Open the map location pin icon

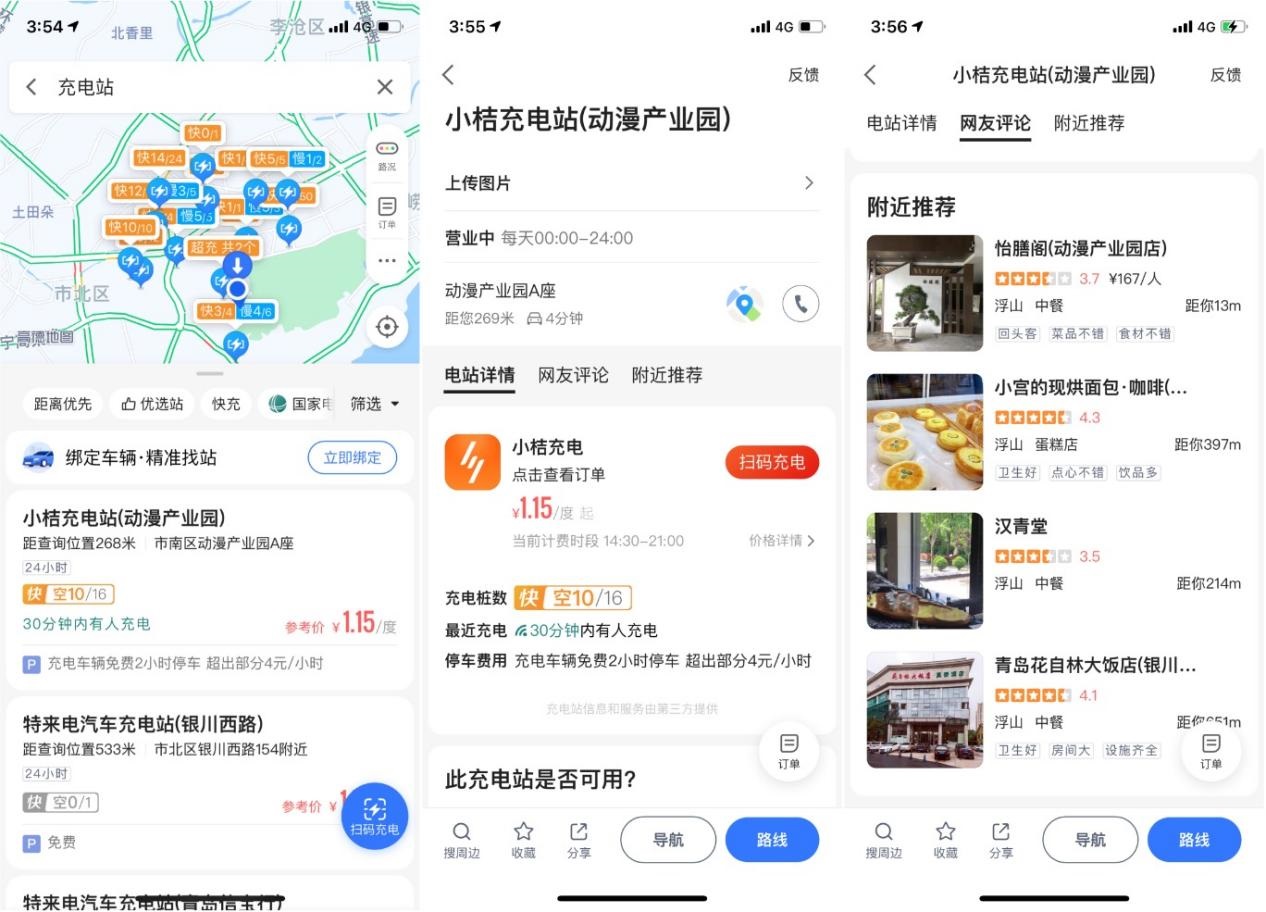pyautogui.click(x=744, y=304)
